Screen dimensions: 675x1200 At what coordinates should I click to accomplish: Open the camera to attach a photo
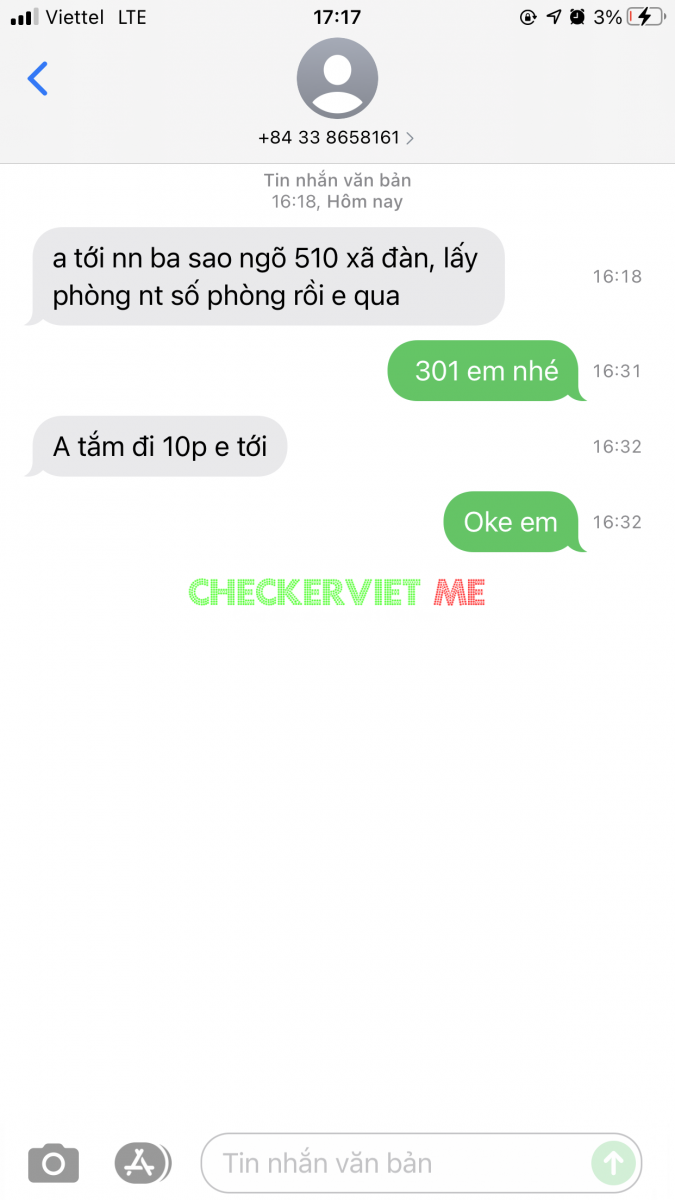[x=53, y=1163]
